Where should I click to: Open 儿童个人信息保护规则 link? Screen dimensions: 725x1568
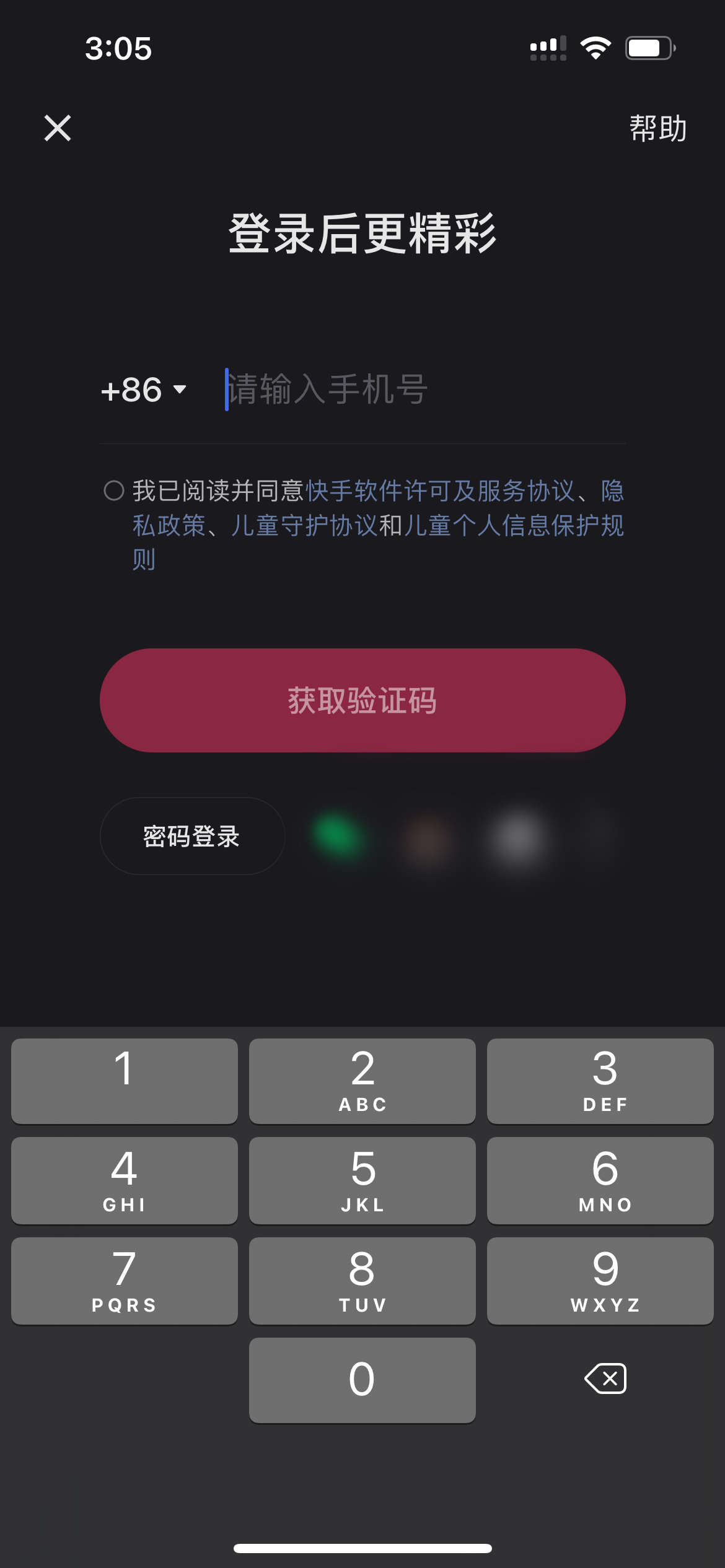(x=513, y=525)
